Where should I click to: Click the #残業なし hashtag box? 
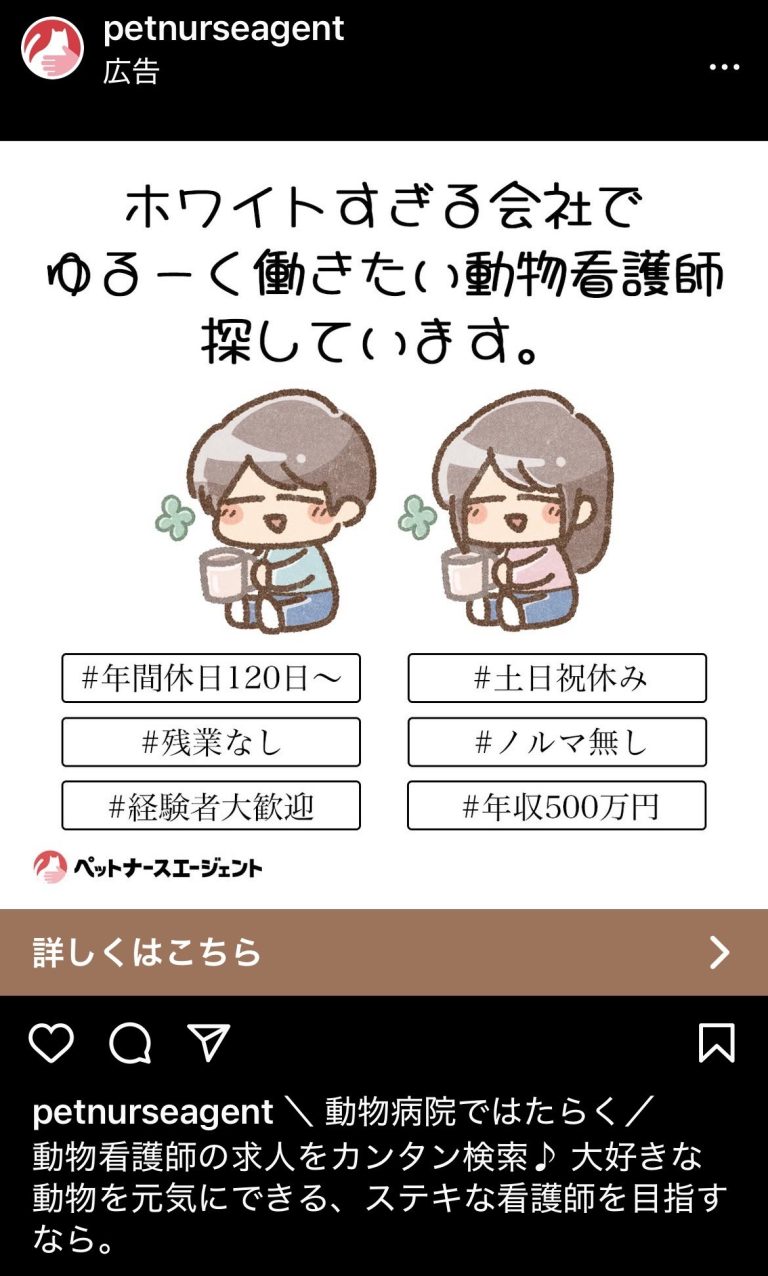coord(211,742)
